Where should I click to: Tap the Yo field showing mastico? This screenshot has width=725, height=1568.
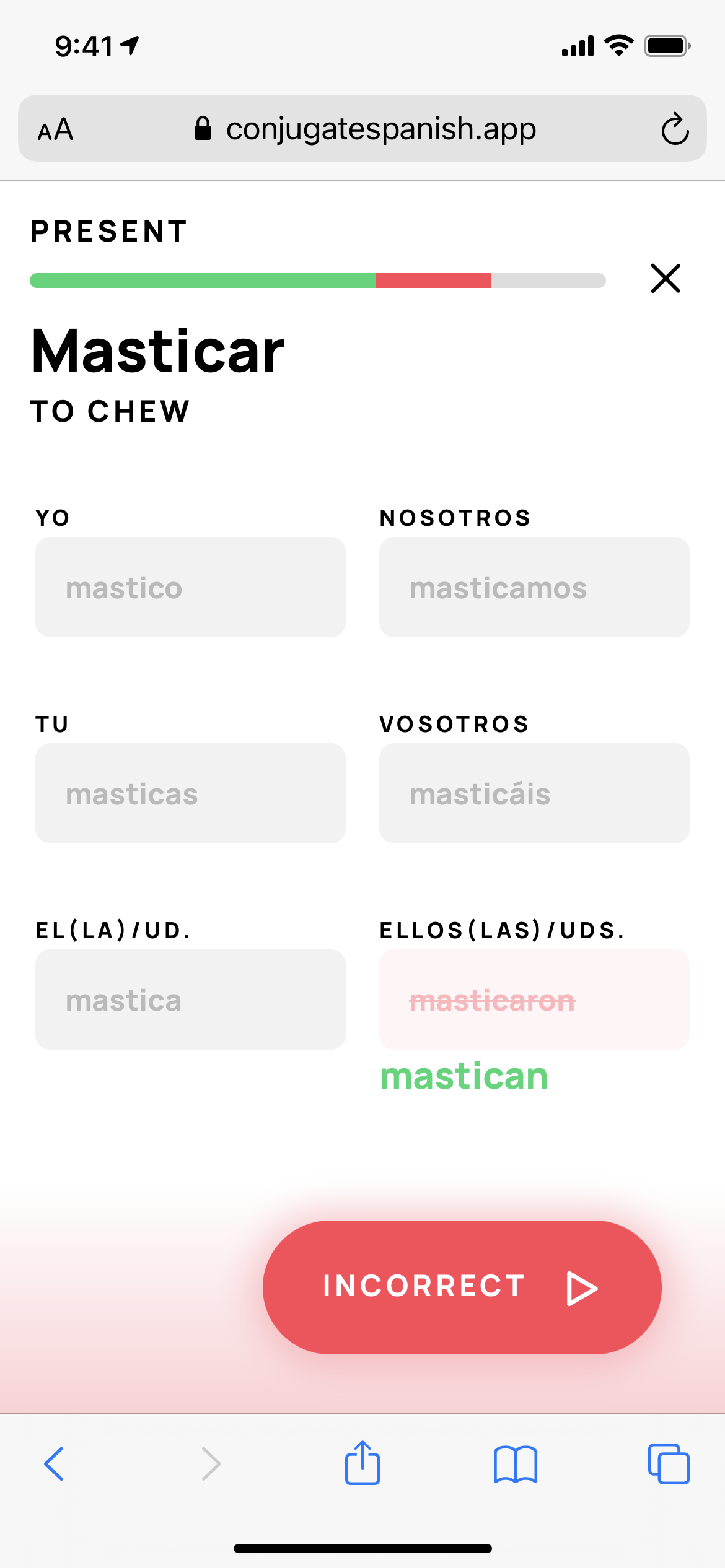190,587
